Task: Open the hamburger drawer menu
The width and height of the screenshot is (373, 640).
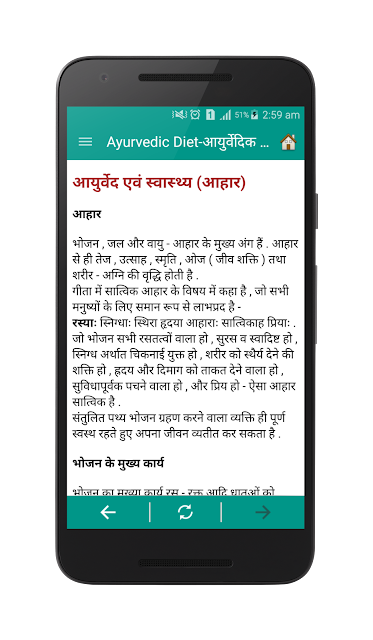Action: (85, 142)
